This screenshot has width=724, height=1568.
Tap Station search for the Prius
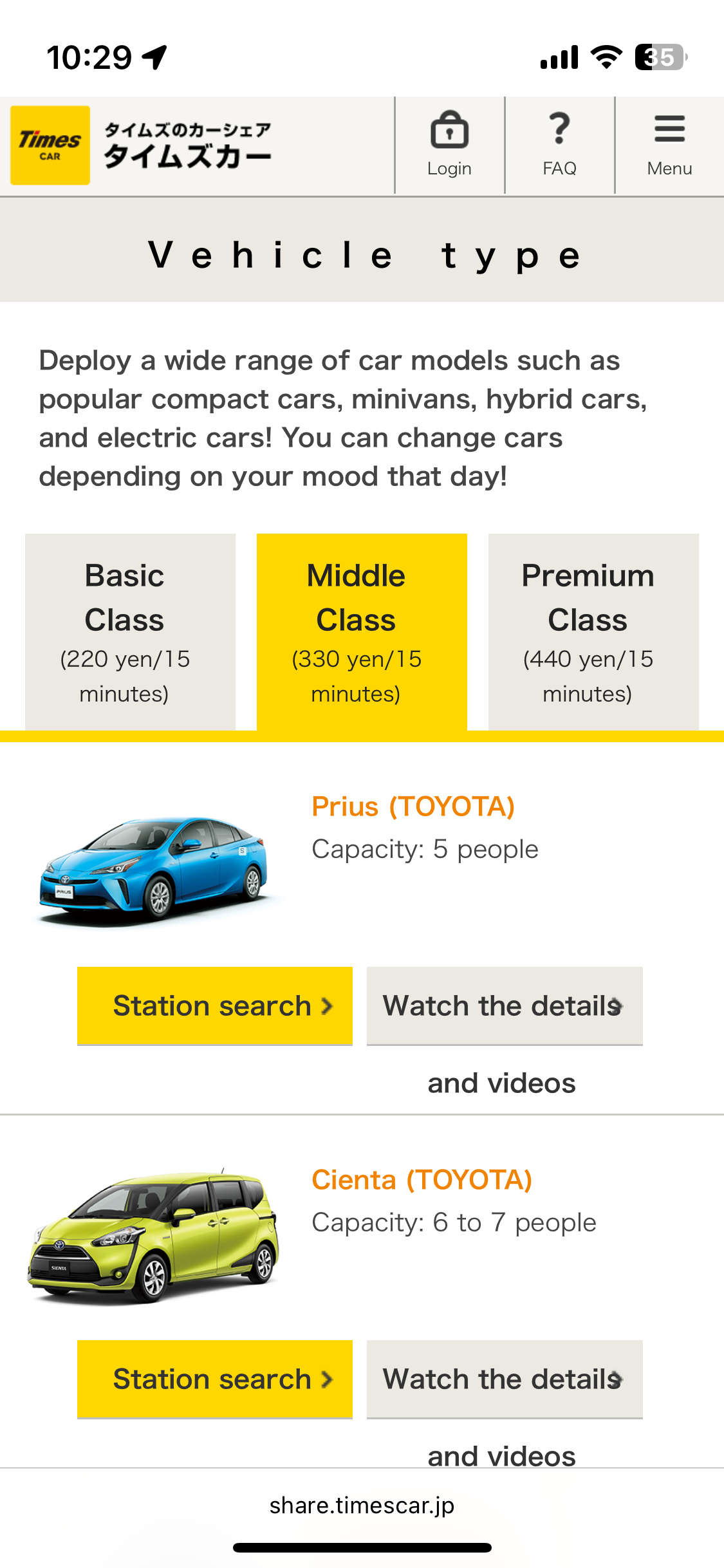pos(215,1005)
